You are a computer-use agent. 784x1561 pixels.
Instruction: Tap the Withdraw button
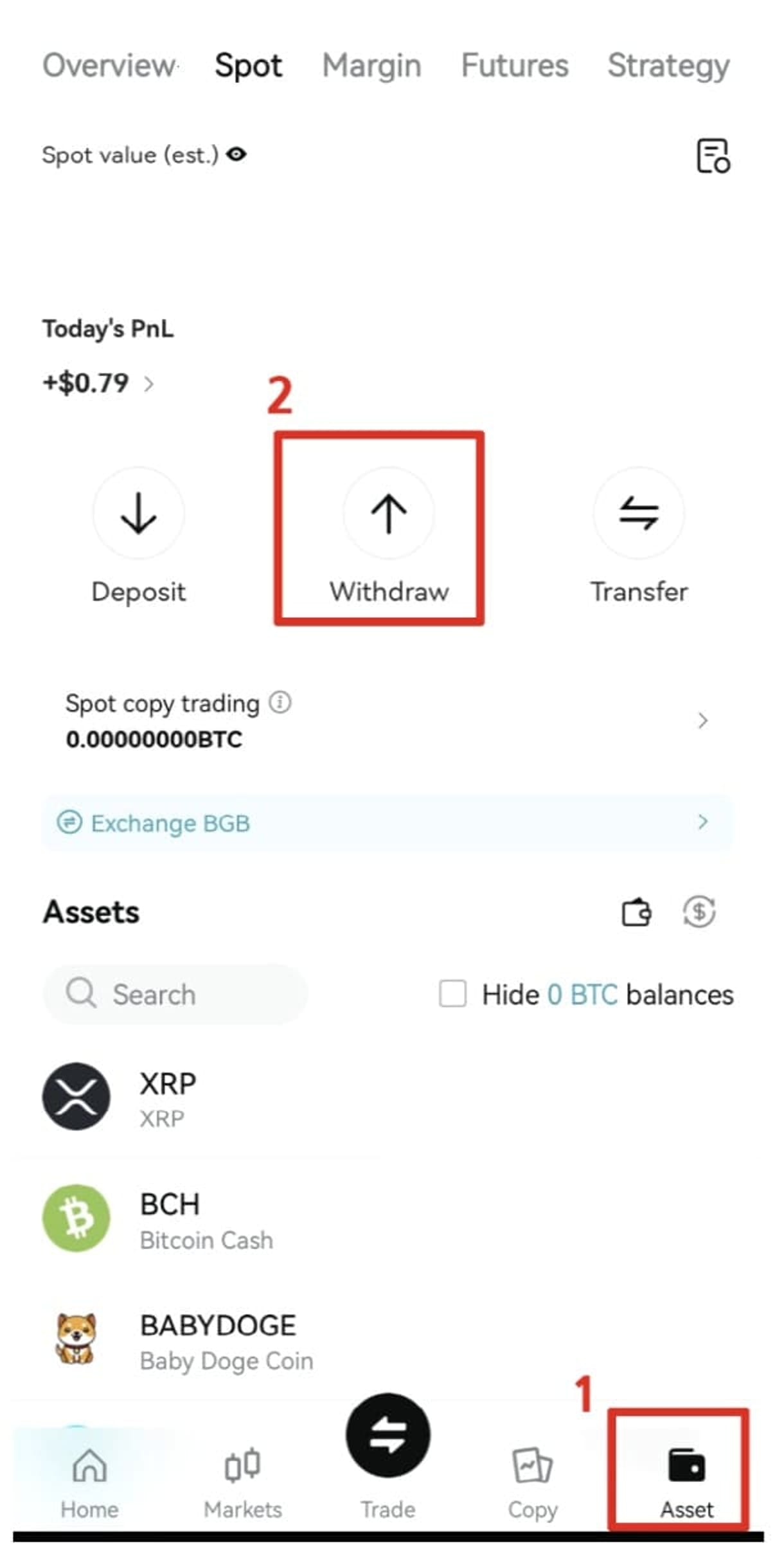(x=388, y=513)
